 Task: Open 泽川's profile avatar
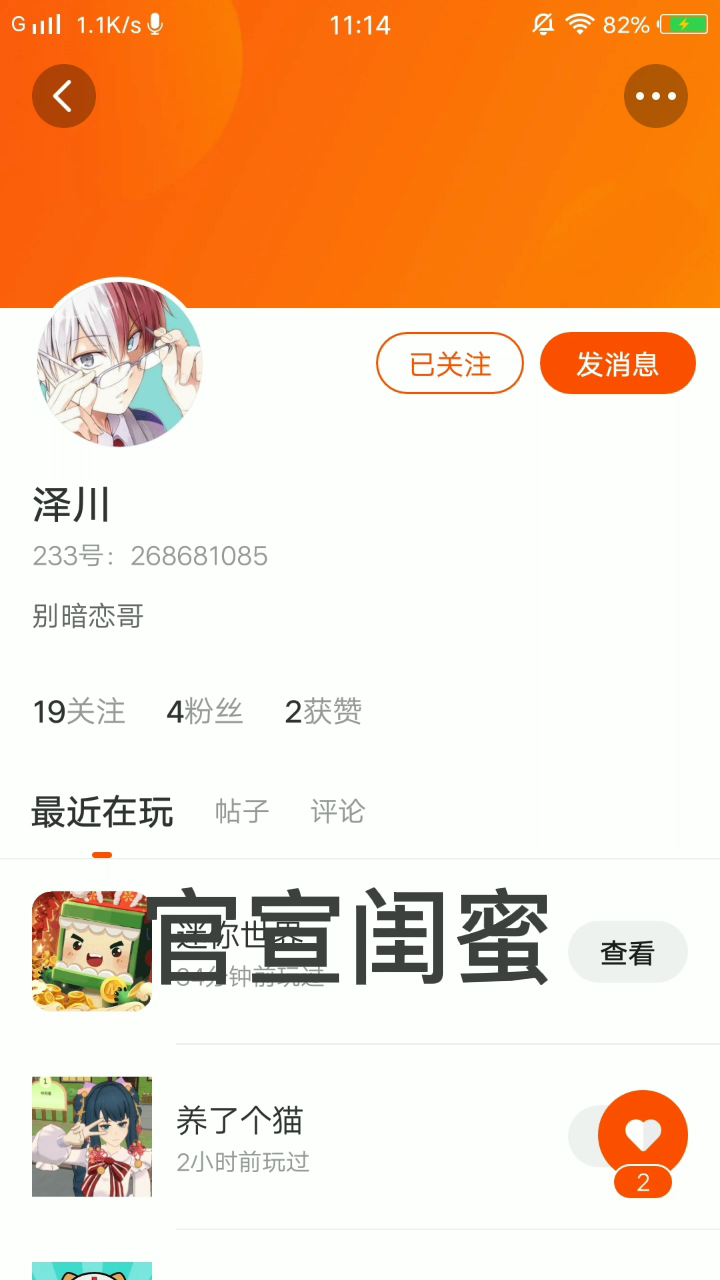tap(119, 363)
